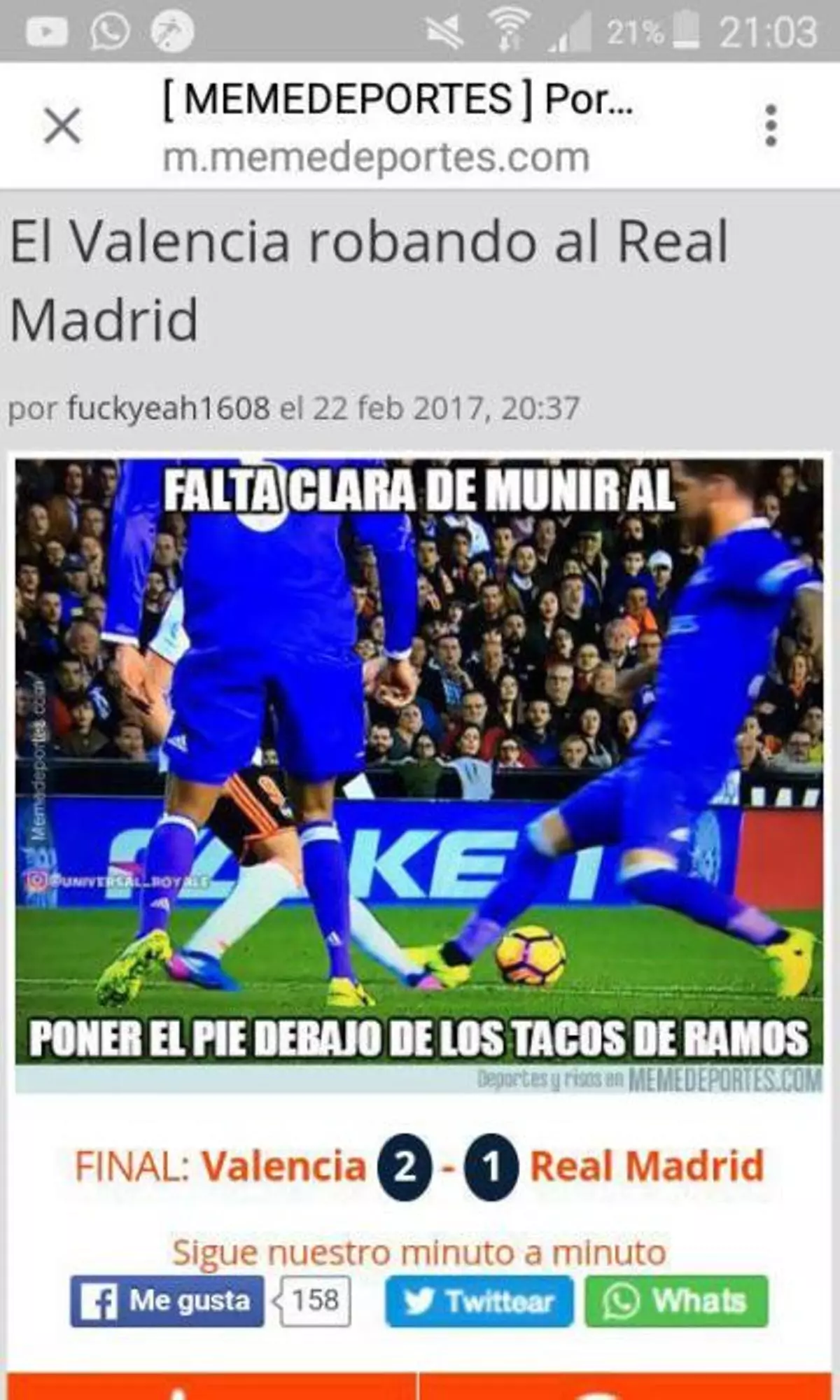840x1400 pixels.
Task: Open author fuckyeah1608's profile
Action: pyautogui.click(x=168, y=408)
